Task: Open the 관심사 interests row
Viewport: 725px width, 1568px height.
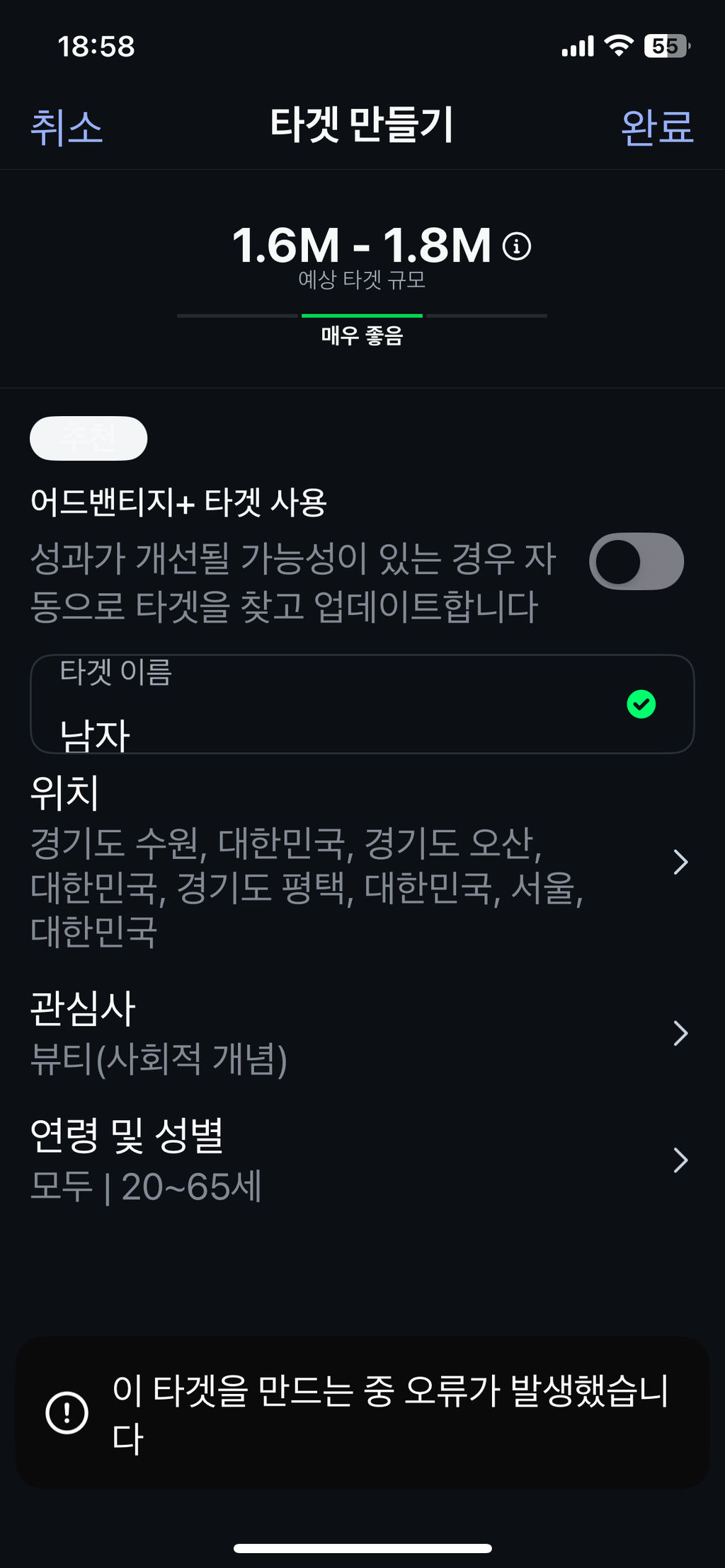Action: coord(362,1033)
